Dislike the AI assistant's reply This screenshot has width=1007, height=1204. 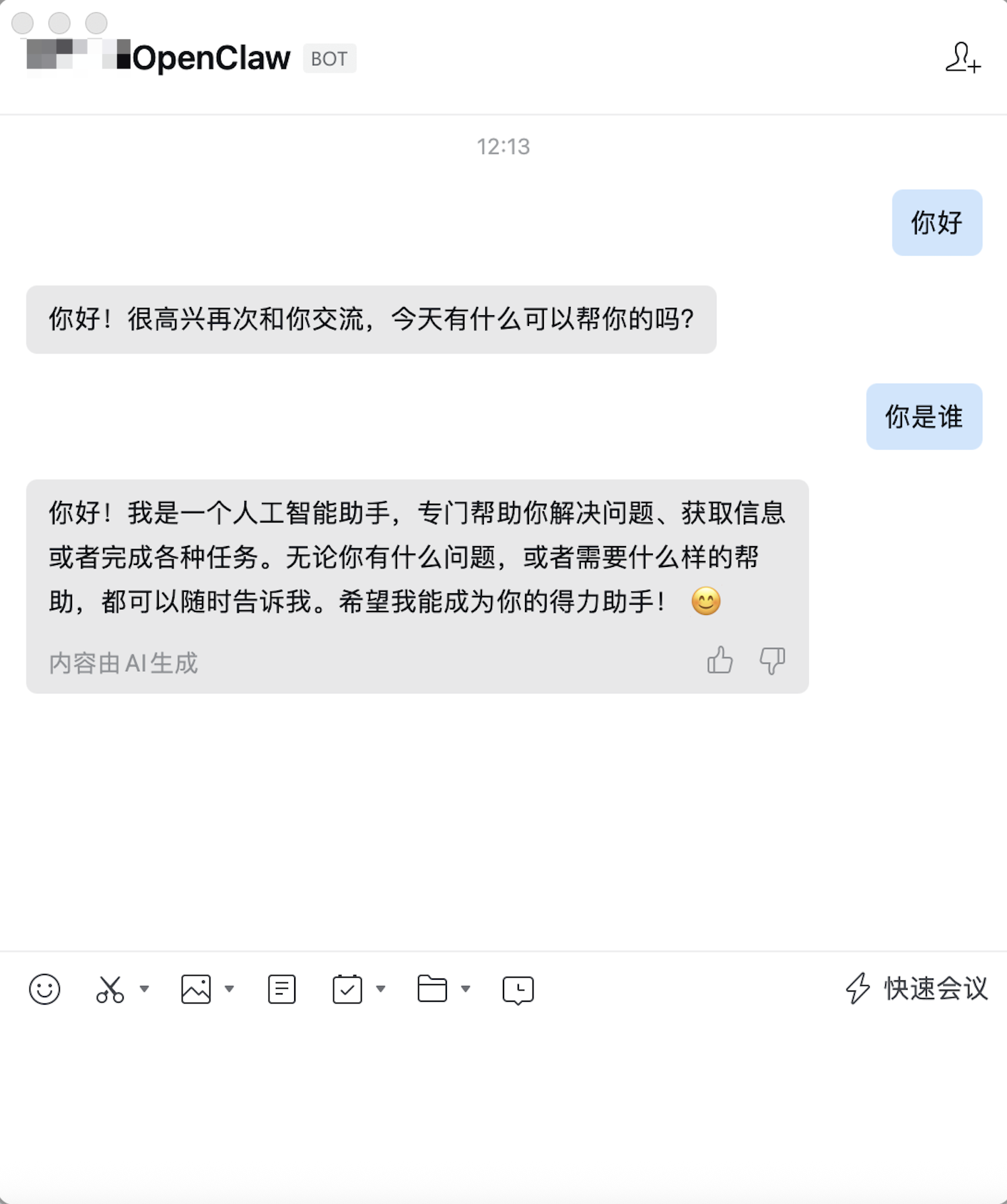coord(772,661)
